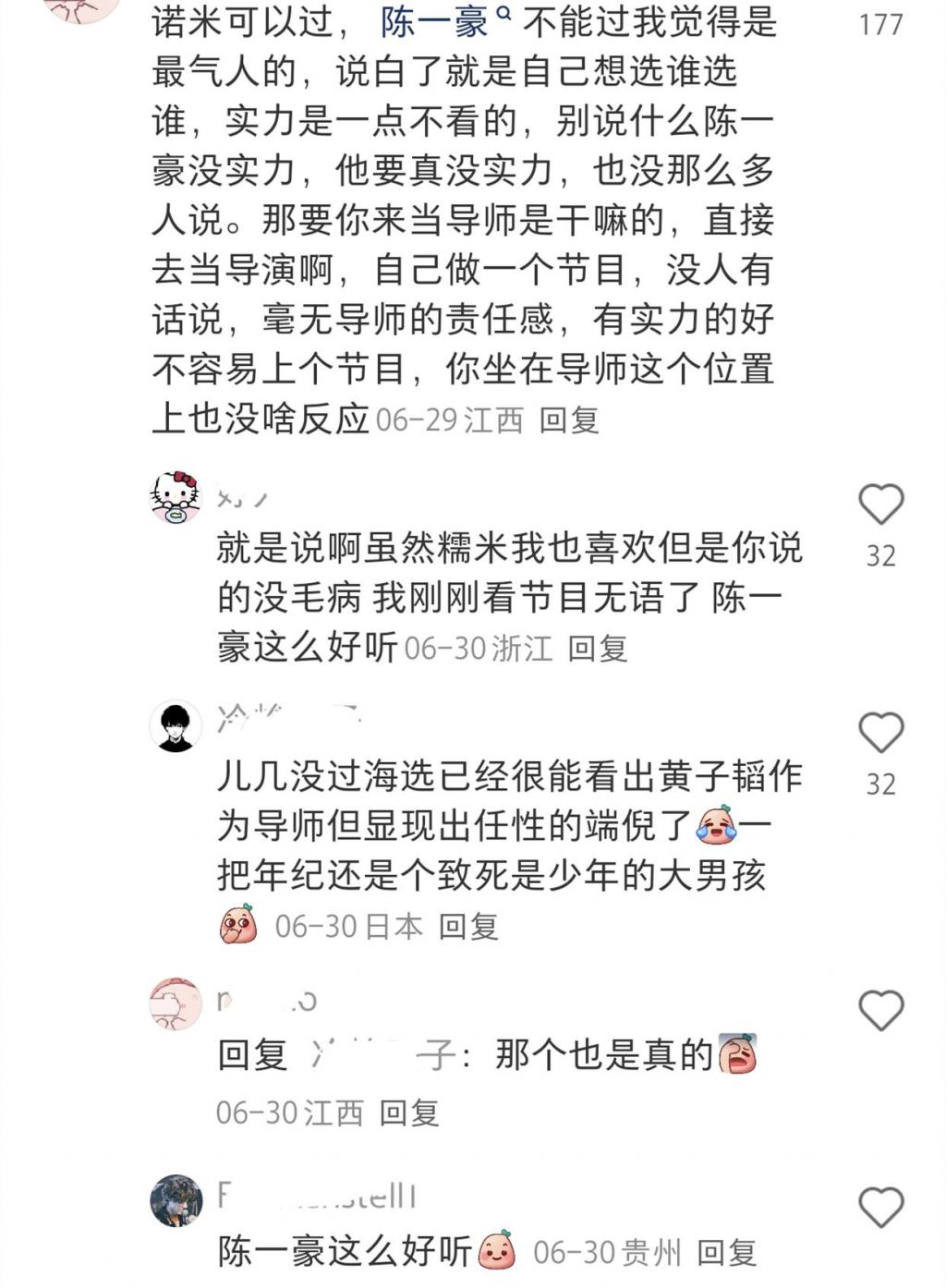The image size is (946, 1288).
Task: Open the black-haired anime avatar profile
Action: click(x=176, y=726)
